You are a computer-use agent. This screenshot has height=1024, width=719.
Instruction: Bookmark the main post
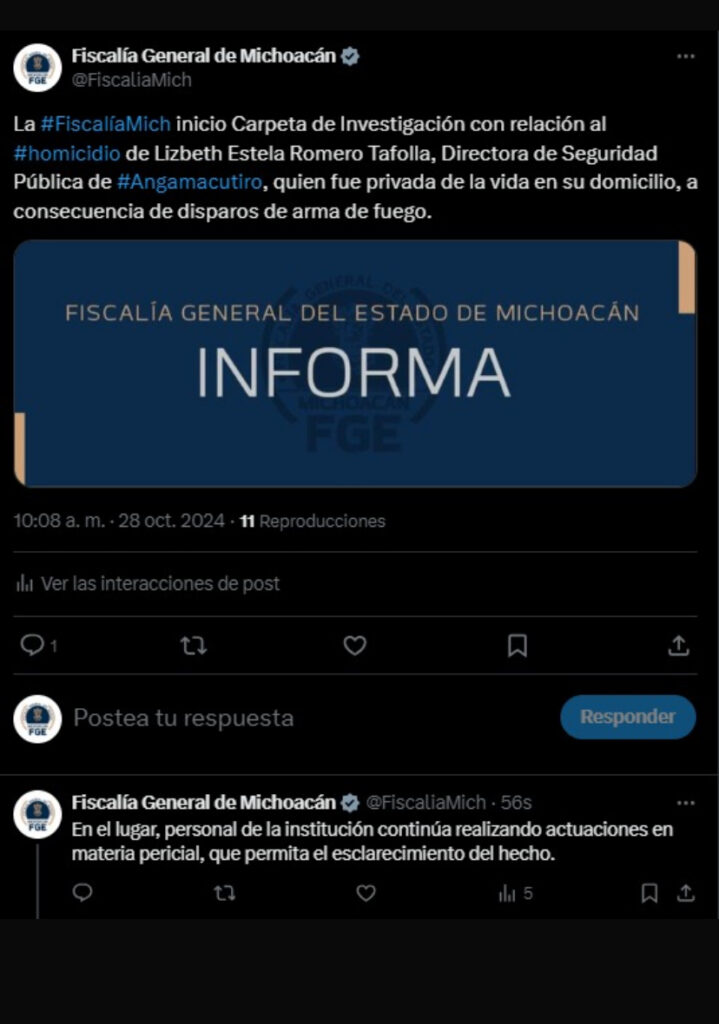517,646
